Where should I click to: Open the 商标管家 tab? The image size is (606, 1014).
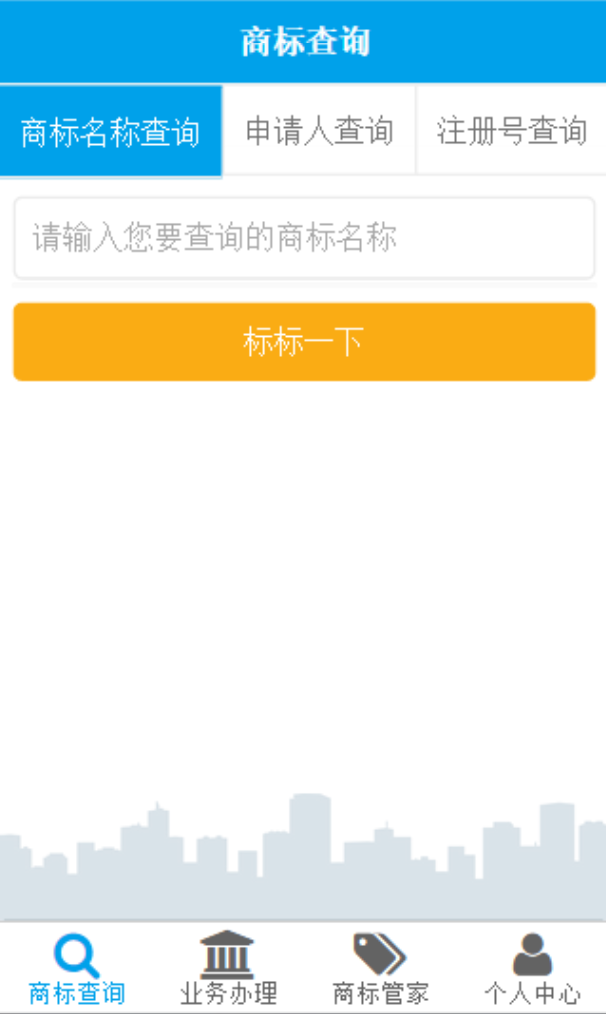pos(380,968)
